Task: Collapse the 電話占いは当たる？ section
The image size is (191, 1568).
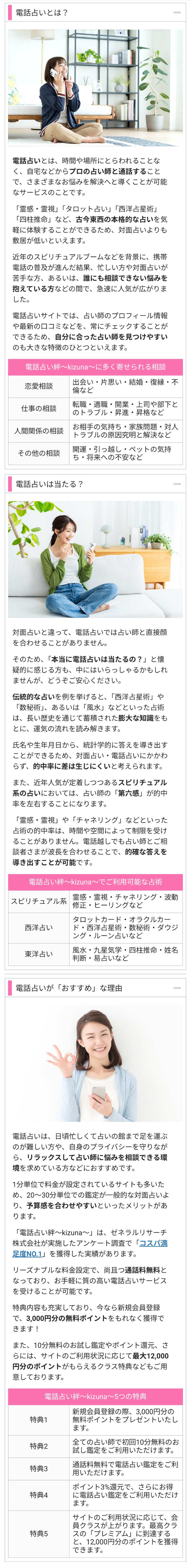Action: tap(177, 484)
